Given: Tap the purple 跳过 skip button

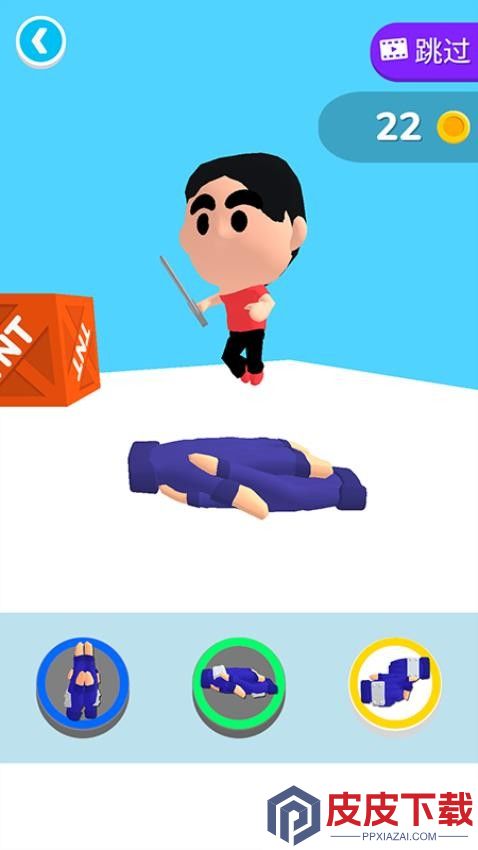Looking at the screenshot, I should pos(425,51).
